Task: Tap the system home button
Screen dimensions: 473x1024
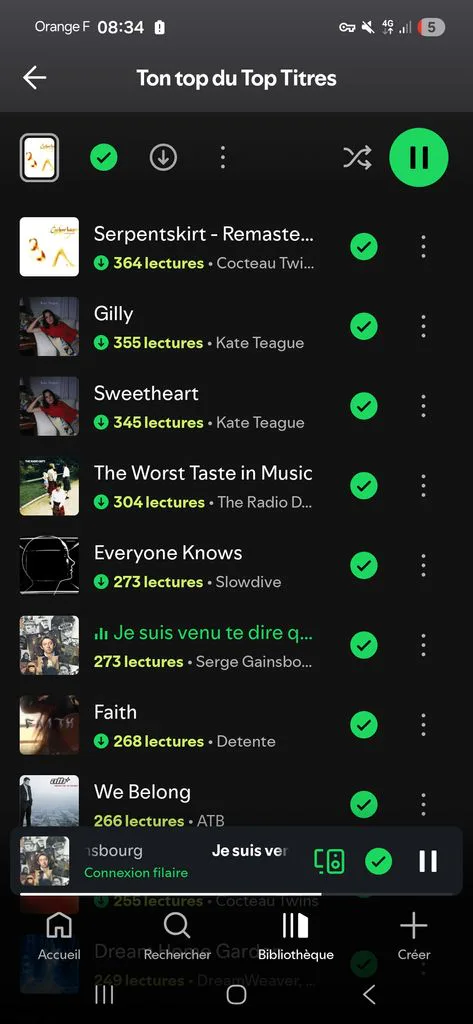Action: tap(236, 995)
